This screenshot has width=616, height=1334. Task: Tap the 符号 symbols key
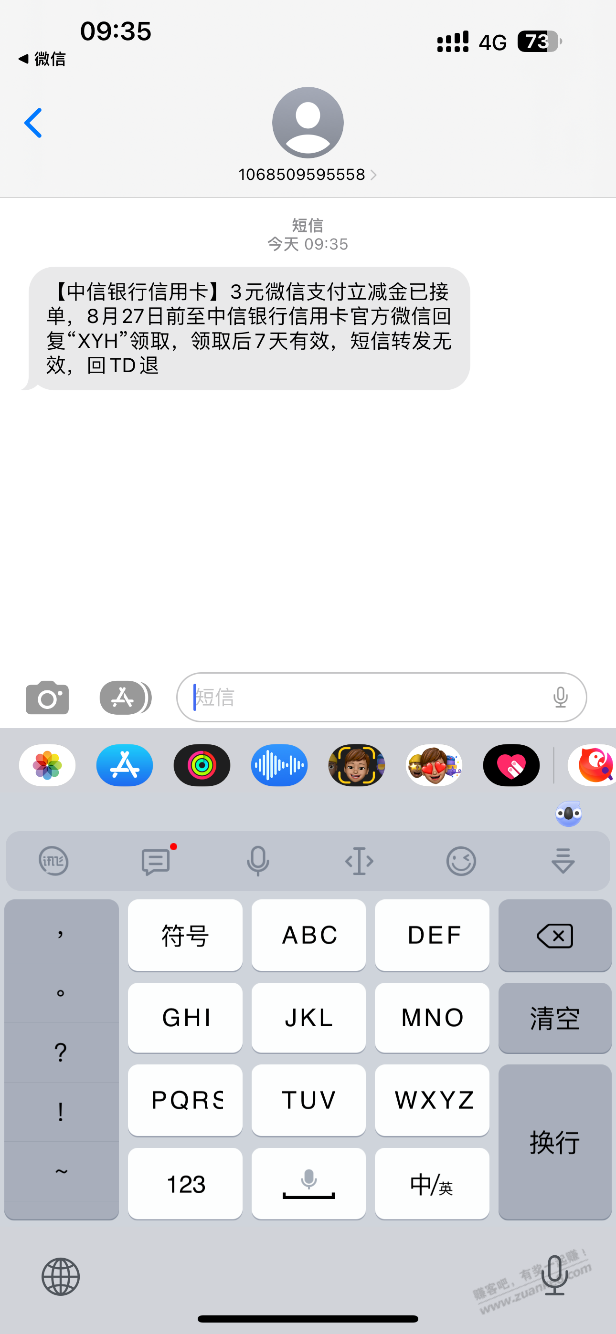(185, 935)
